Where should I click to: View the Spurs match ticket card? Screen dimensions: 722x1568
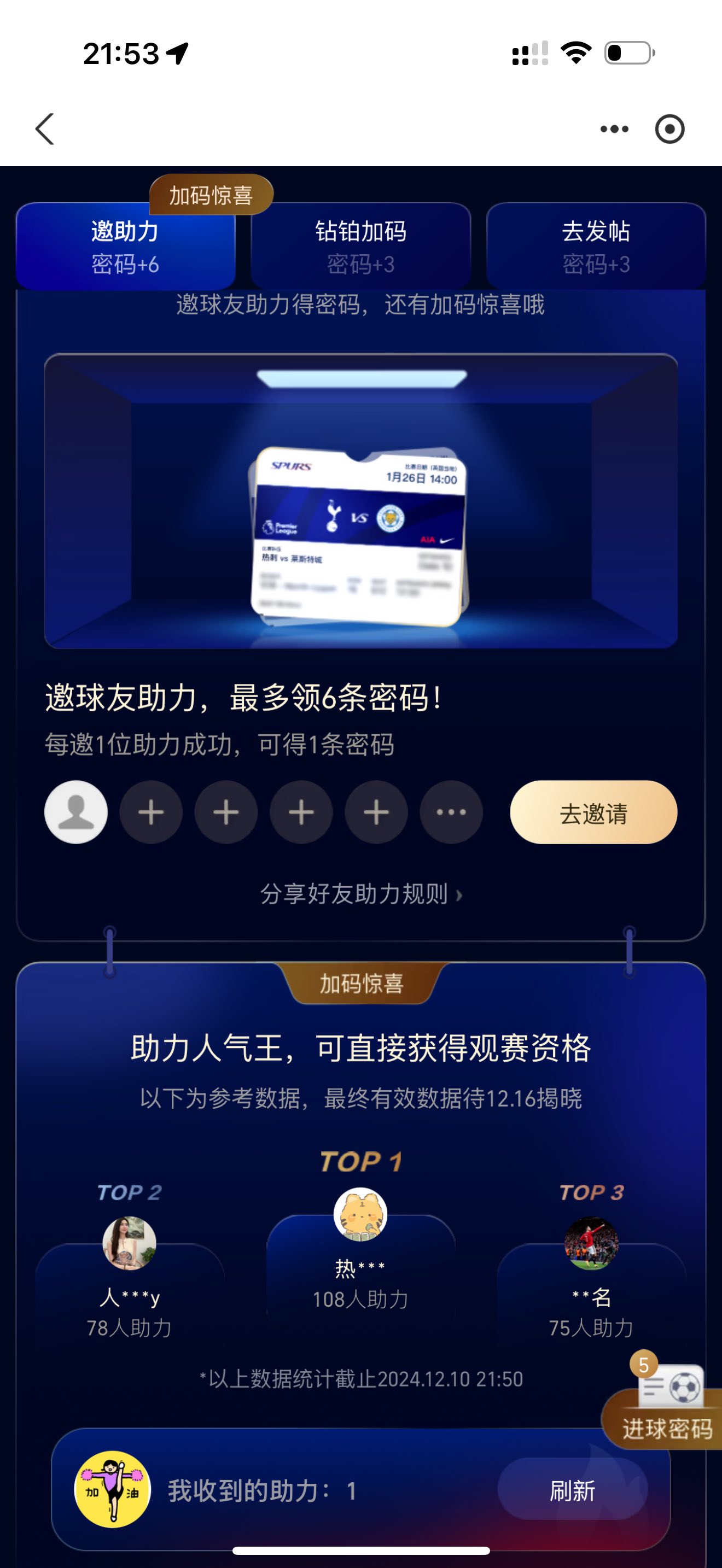(x=359, y=537)
